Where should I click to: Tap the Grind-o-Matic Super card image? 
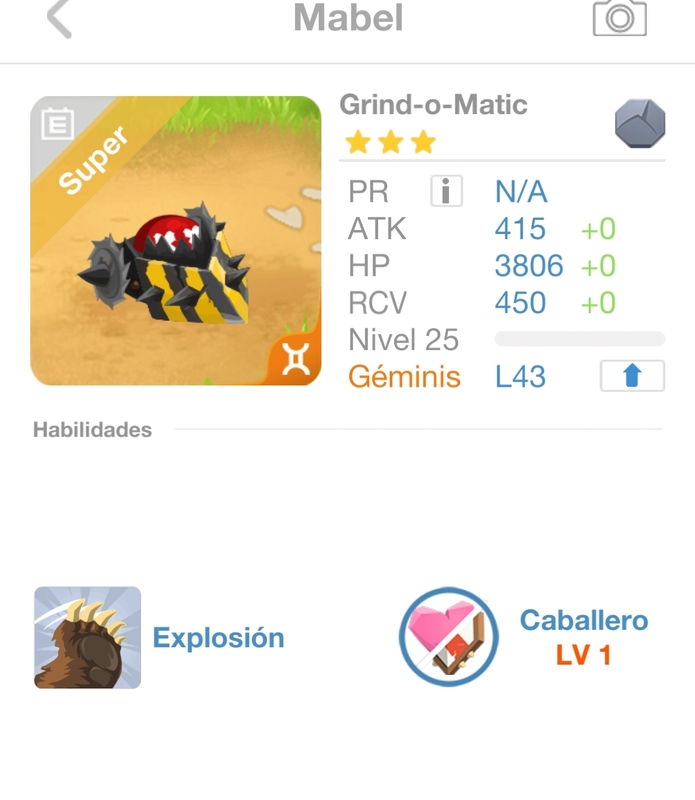pyautogui.click(x=176, y=241)
